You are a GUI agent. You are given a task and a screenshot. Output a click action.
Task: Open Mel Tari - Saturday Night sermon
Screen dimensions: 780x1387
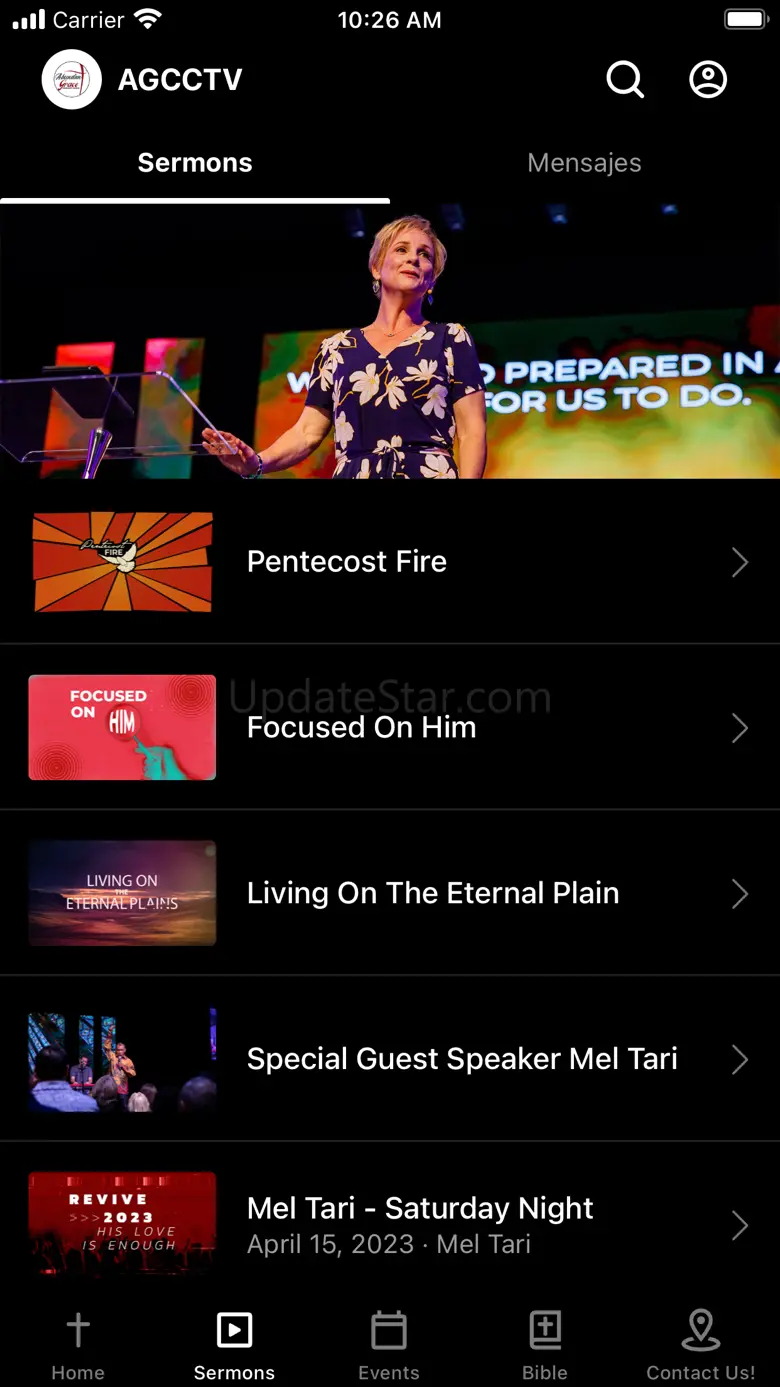click(x=390, y=1225)
